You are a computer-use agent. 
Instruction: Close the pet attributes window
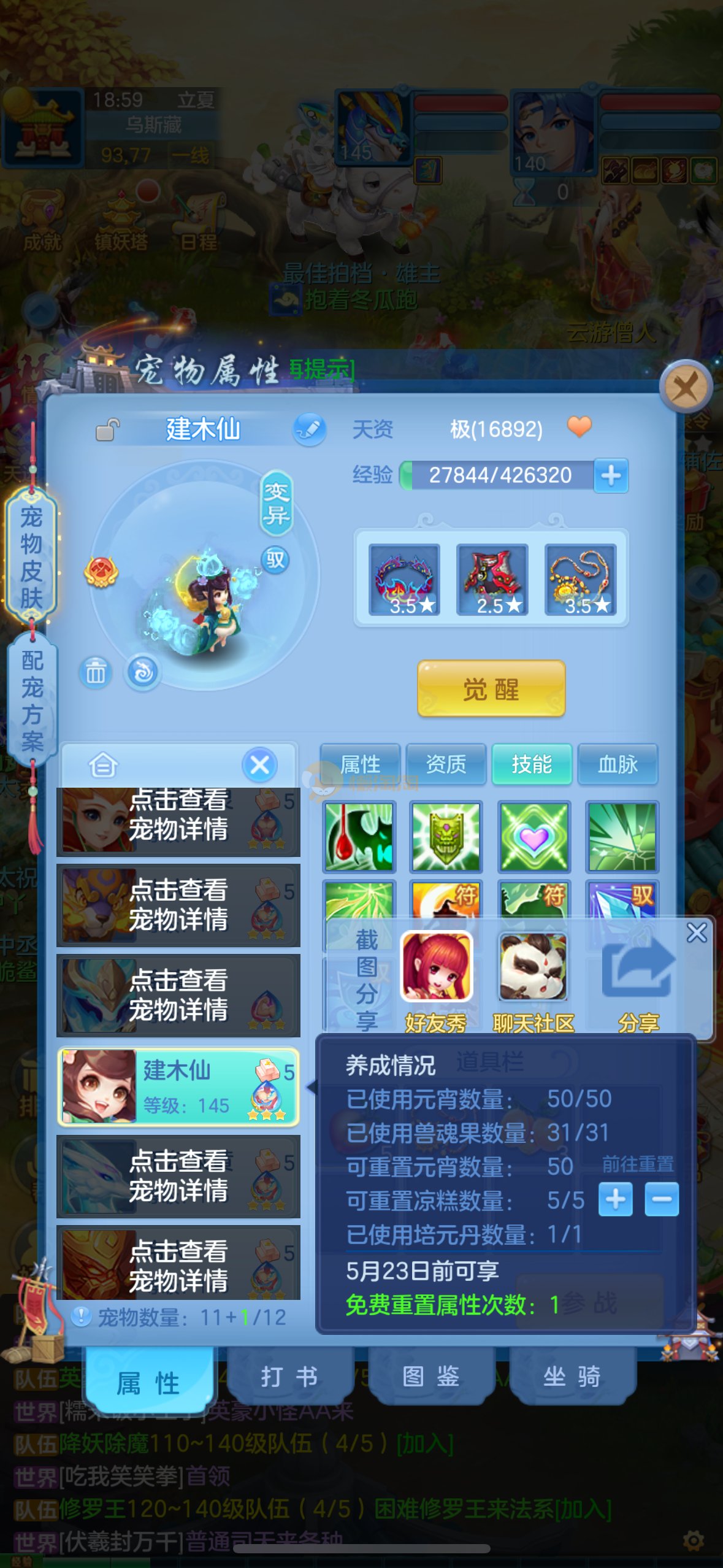(685, 387)
